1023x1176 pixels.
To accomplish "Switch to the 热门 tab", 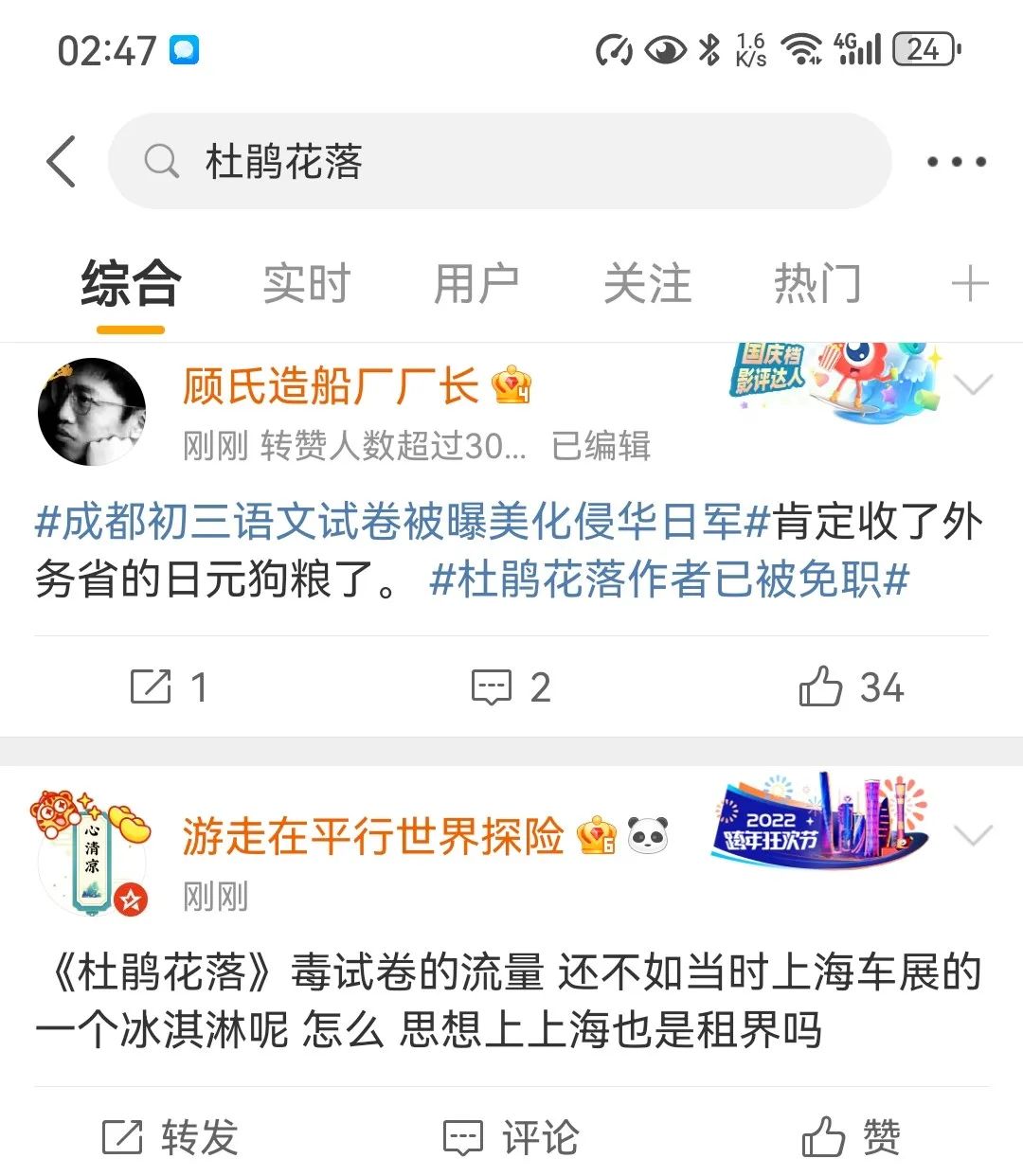I will (817, 284).
